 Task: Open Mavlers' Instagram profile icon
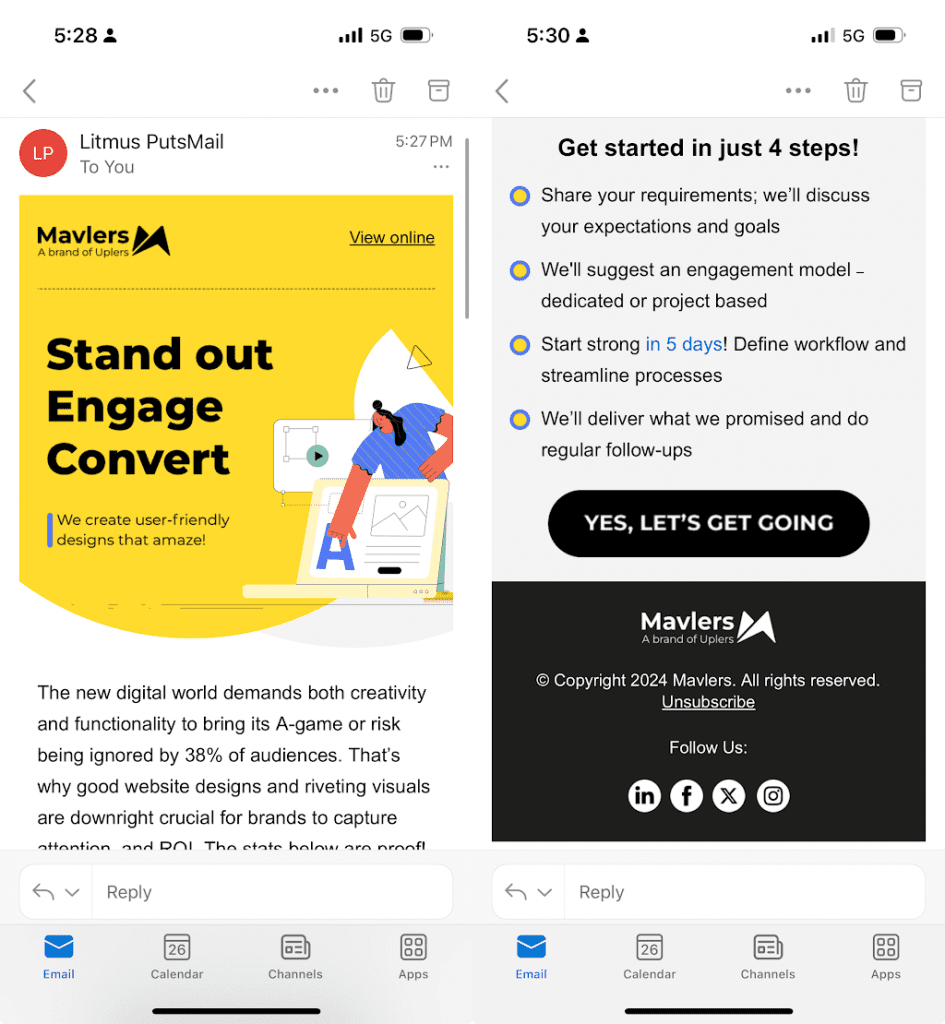[x=773, y=796]
